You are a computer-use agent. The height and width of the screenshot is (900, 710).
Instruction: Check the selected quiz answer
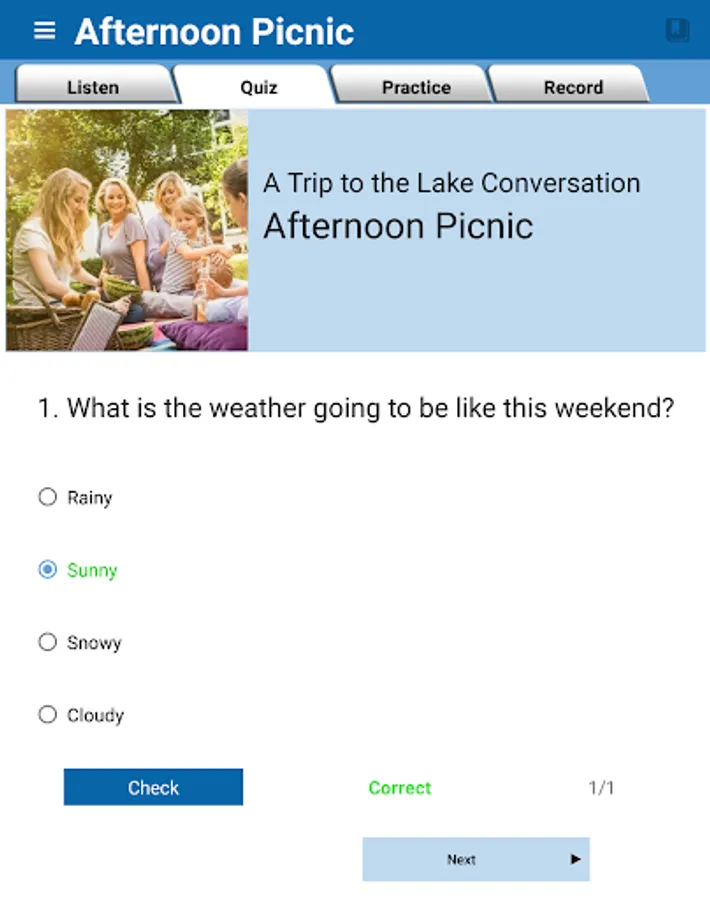(153, 787)
